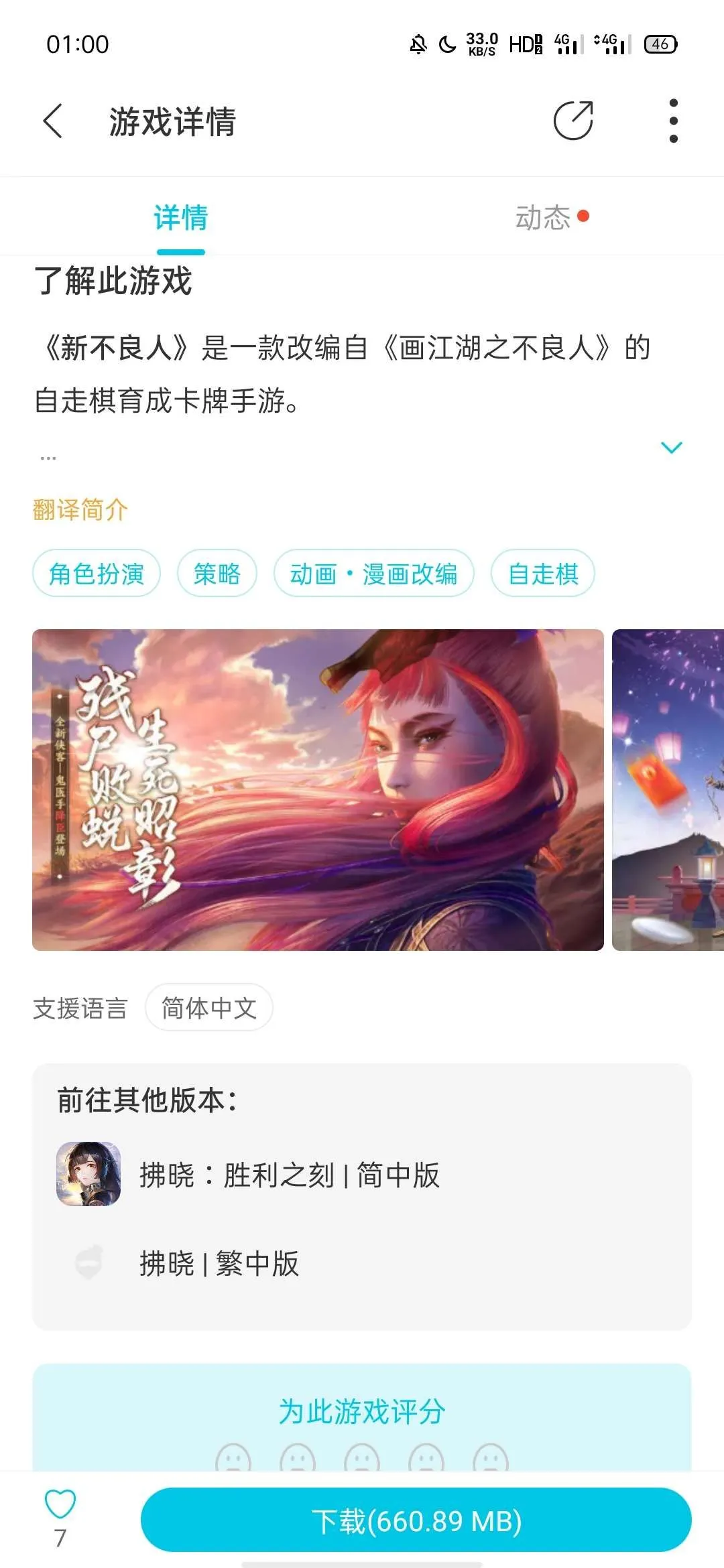Switch to the 动态 tab
The height and width of the screenshot is (1568, 724).
coord(543,218)
